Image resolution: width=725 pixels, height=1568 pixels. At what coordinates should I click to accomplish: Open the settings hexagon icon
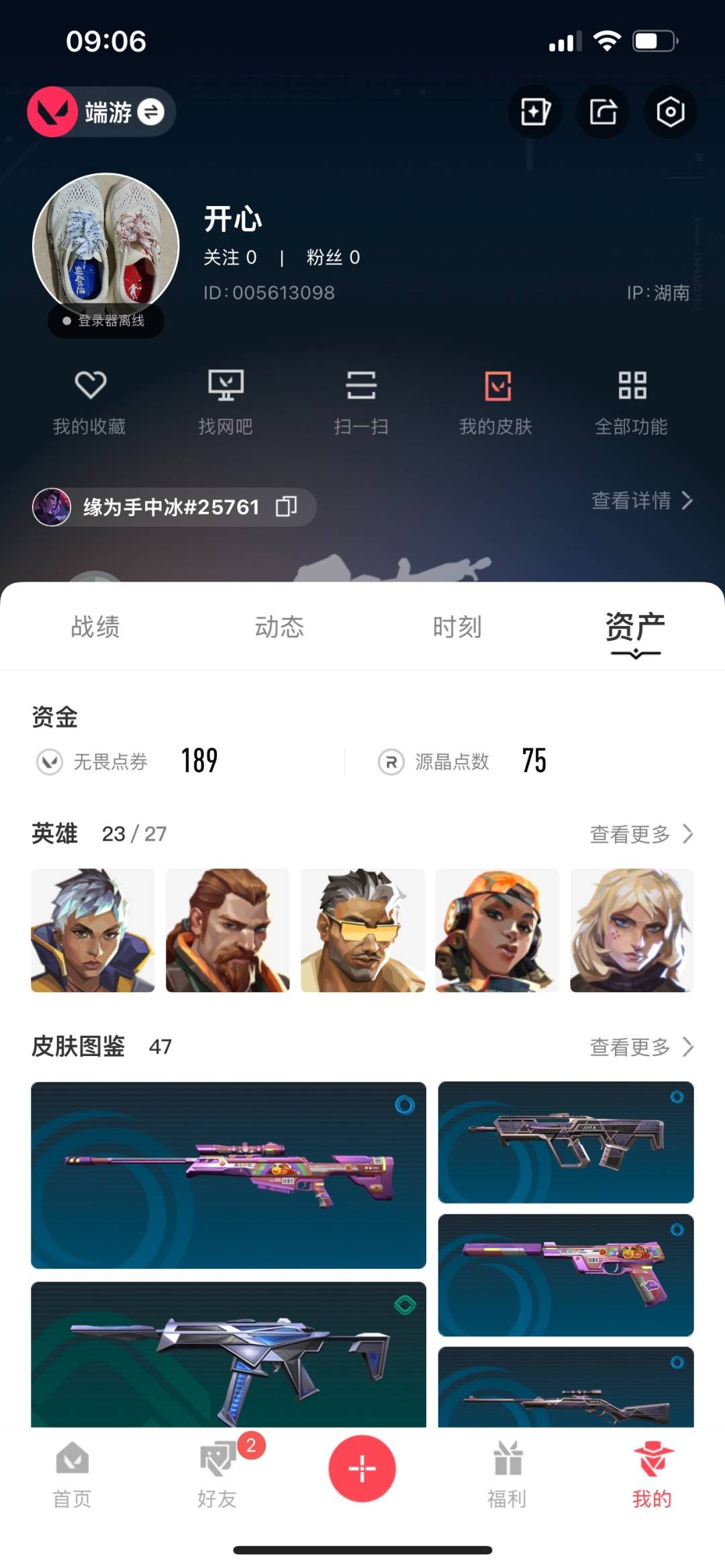click(x=671, y=112)
